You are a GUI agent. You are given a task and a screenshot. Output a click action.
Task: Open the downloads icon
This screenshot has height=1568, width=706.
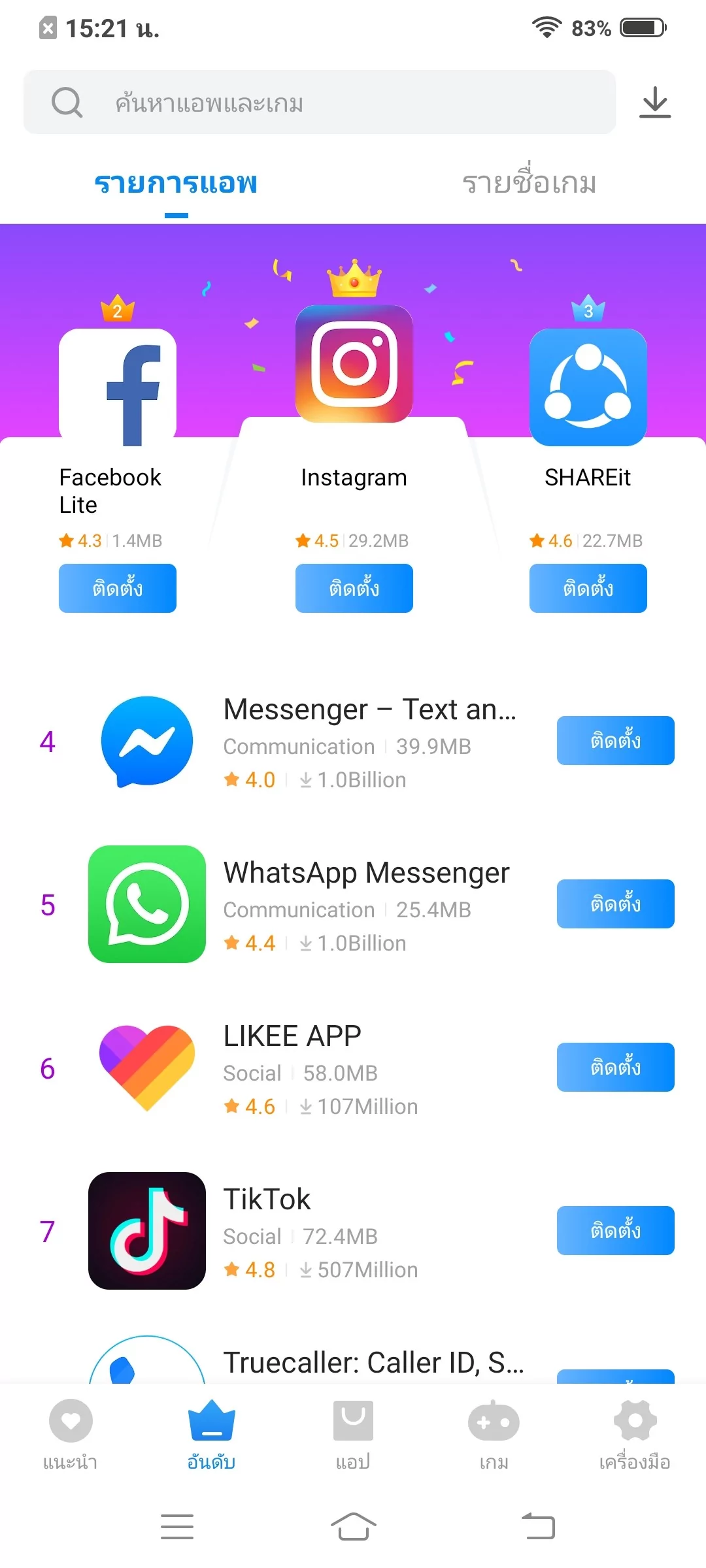pos(655,103)
